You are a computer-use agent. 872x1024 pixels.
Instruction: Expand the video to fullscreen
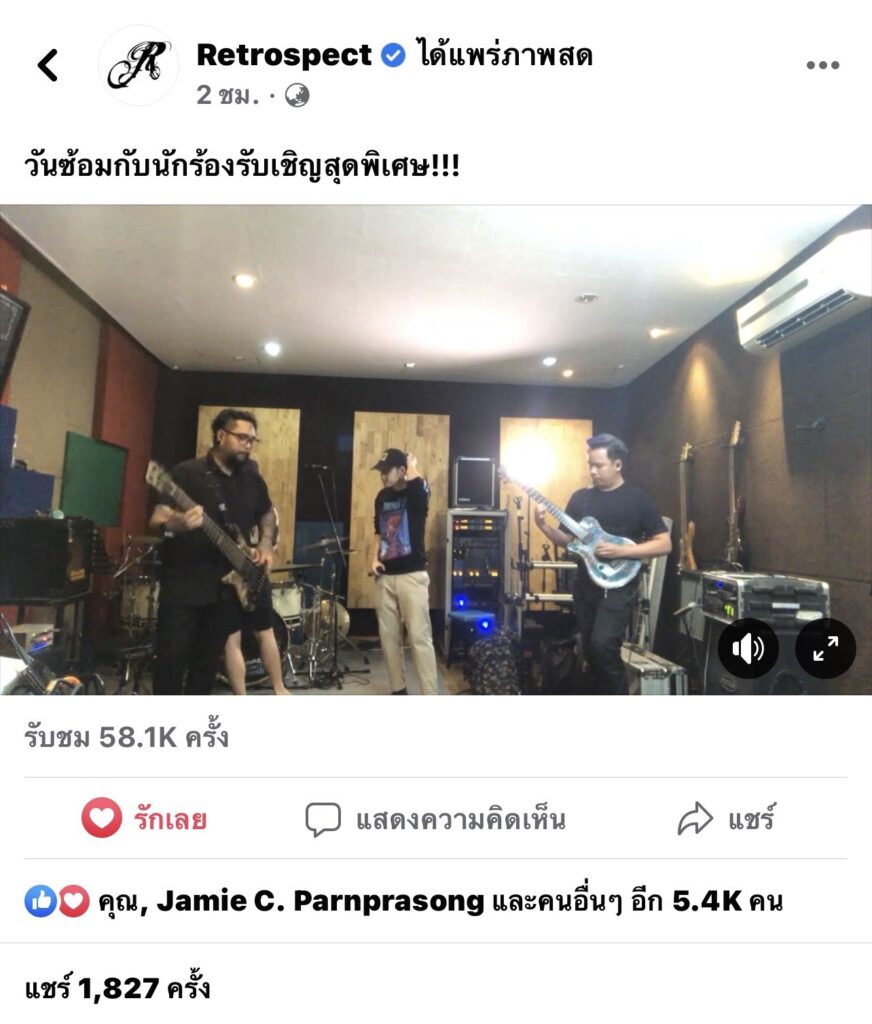click(825, 649)
